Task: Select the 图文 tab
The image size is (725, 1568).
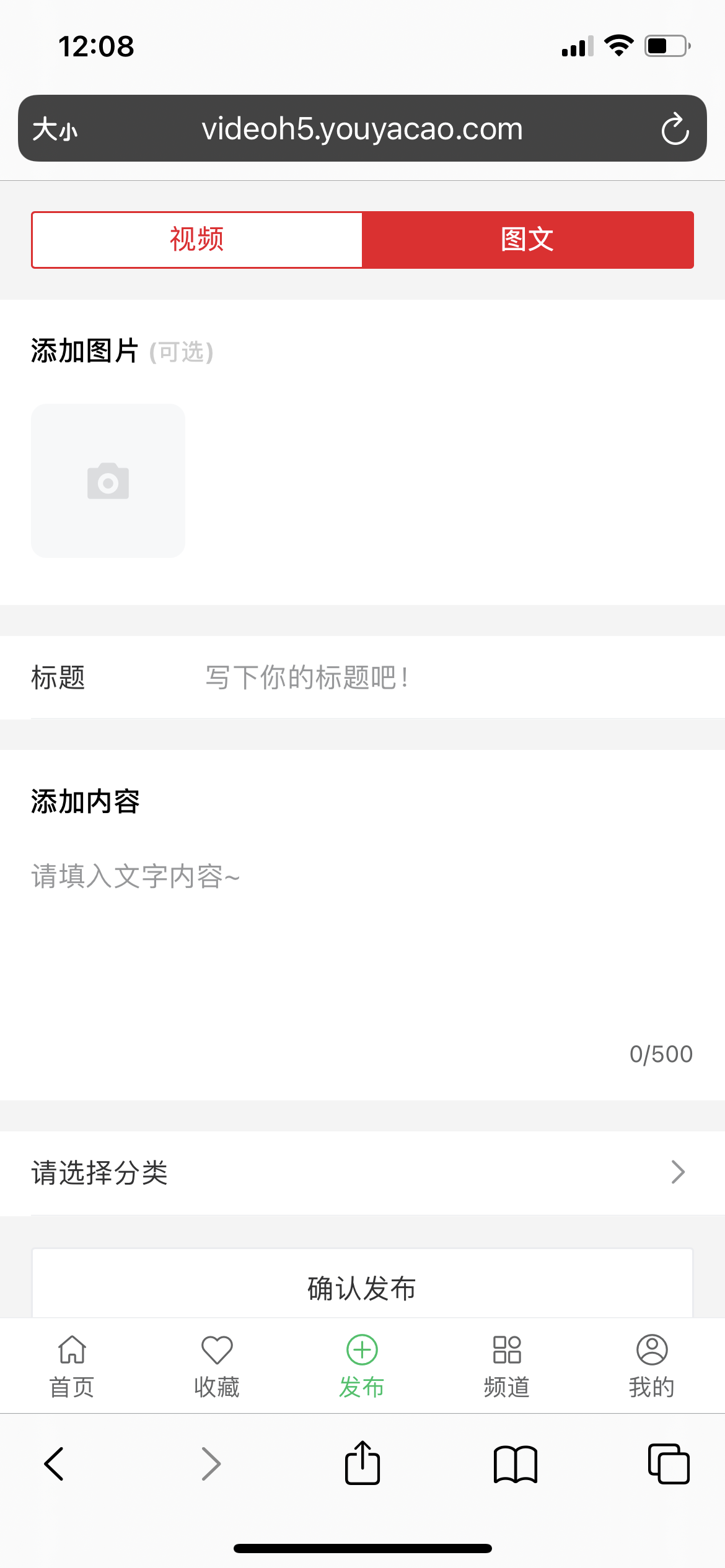Action: point(528,240)
